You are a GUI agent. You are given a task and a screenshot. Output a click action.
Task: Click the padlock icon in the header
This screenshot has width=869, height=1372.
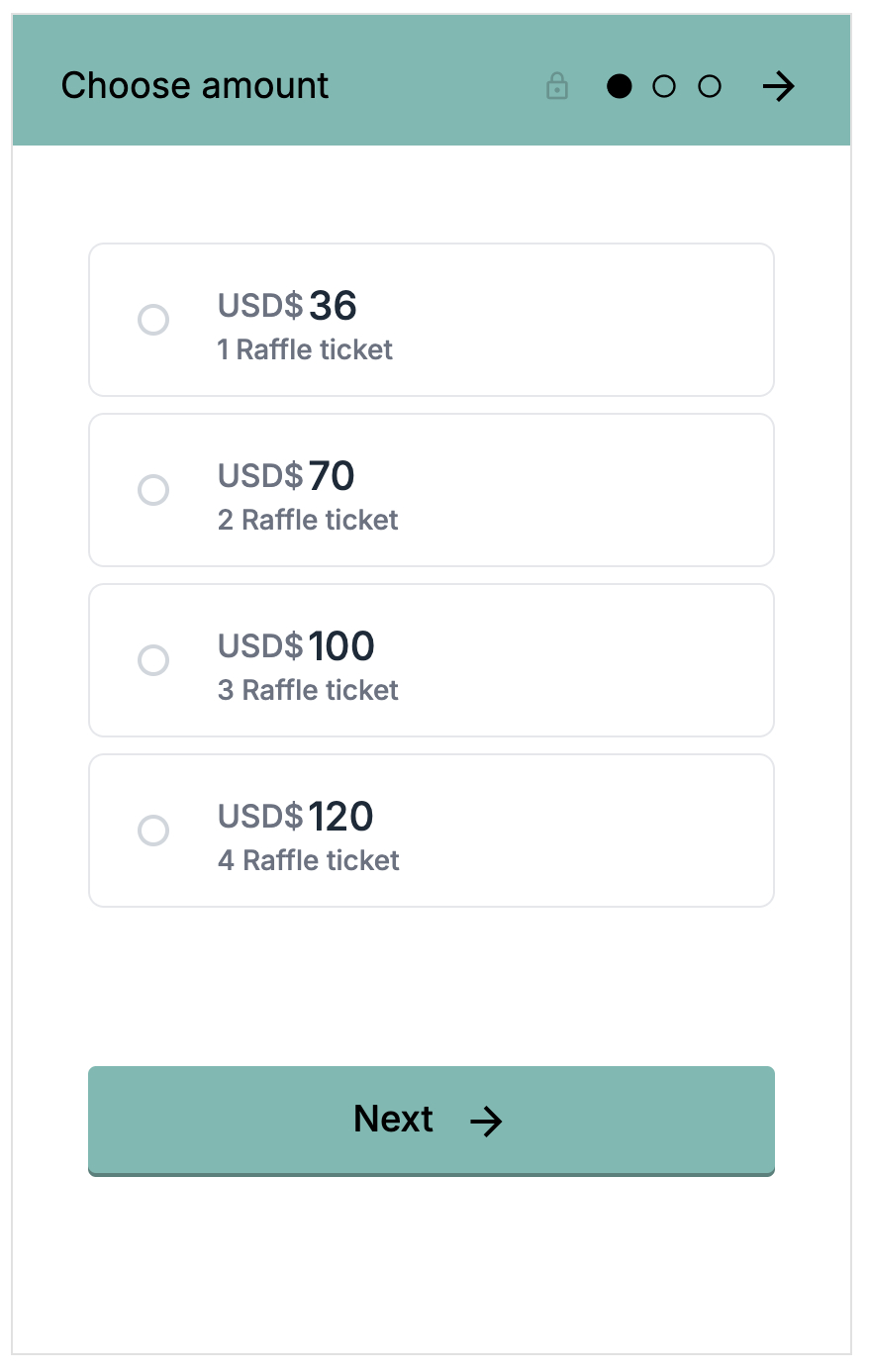coord(557,86)
